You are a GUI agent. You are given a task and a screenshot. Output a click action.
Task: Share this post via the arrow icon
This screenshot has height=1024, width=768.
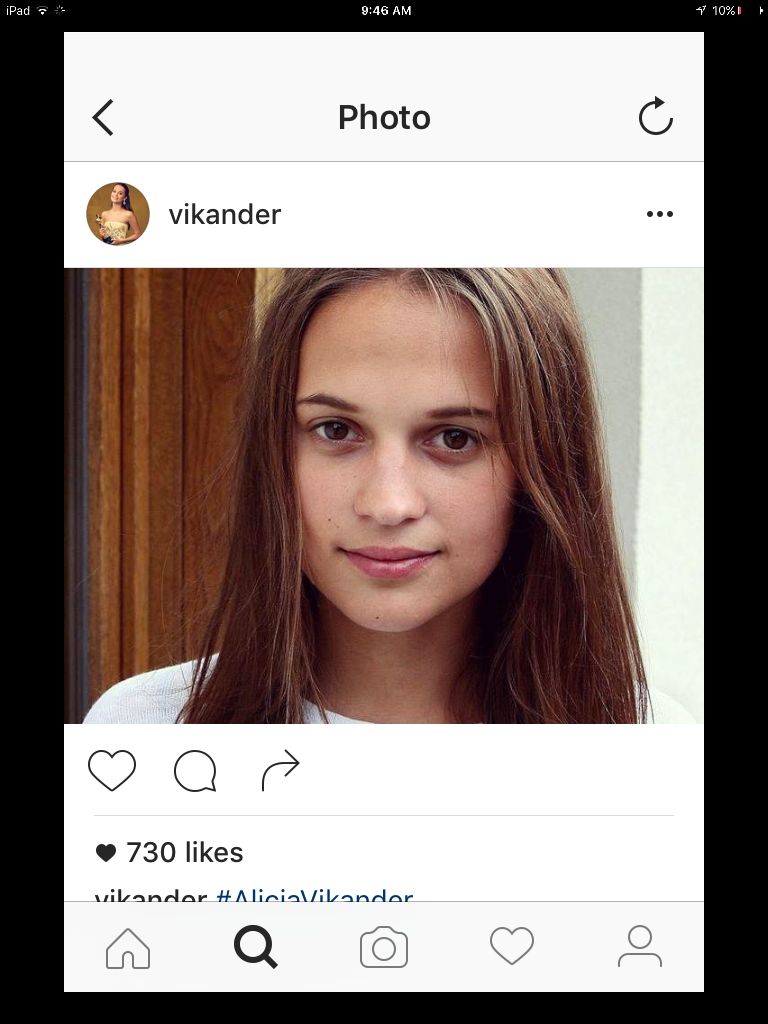click(280, 771)
